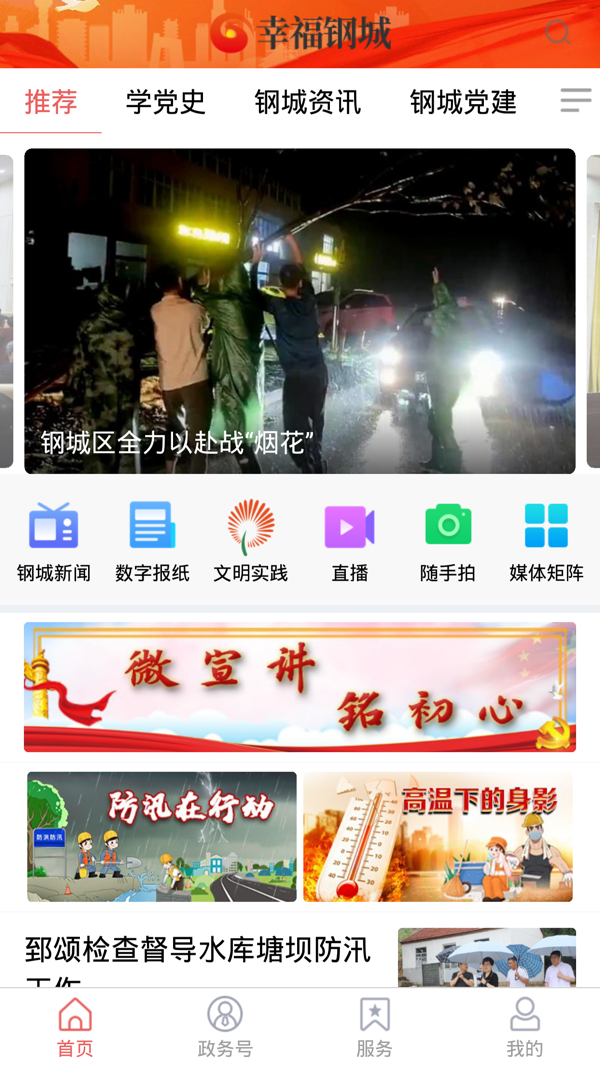Tap the 数字报纸 shortcut
Image resolution: width=600 pixels, height=1067 pixels.
(x=152, y=542)
